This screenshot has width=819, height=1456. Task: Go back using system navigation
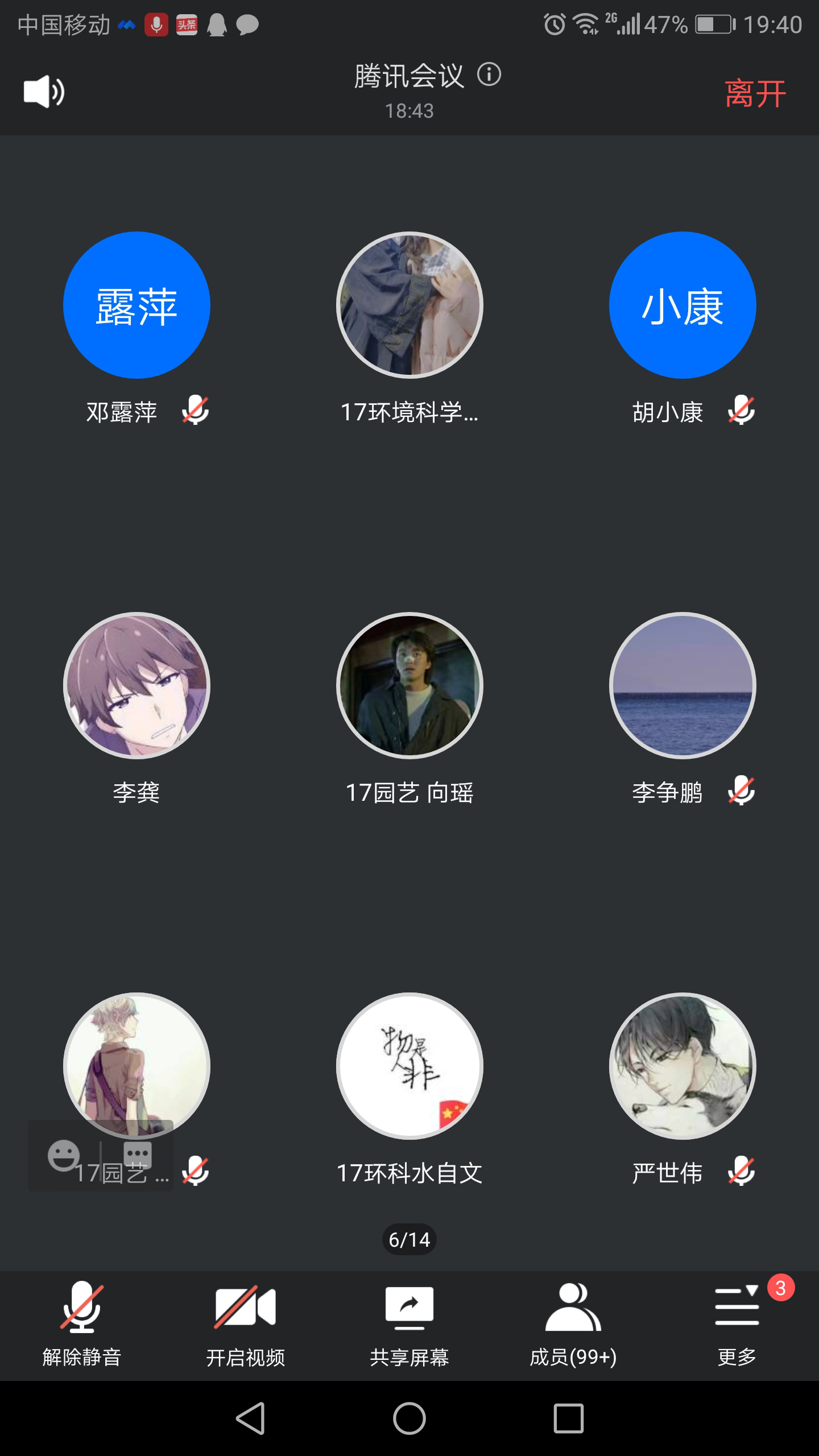click(250, 1418)
